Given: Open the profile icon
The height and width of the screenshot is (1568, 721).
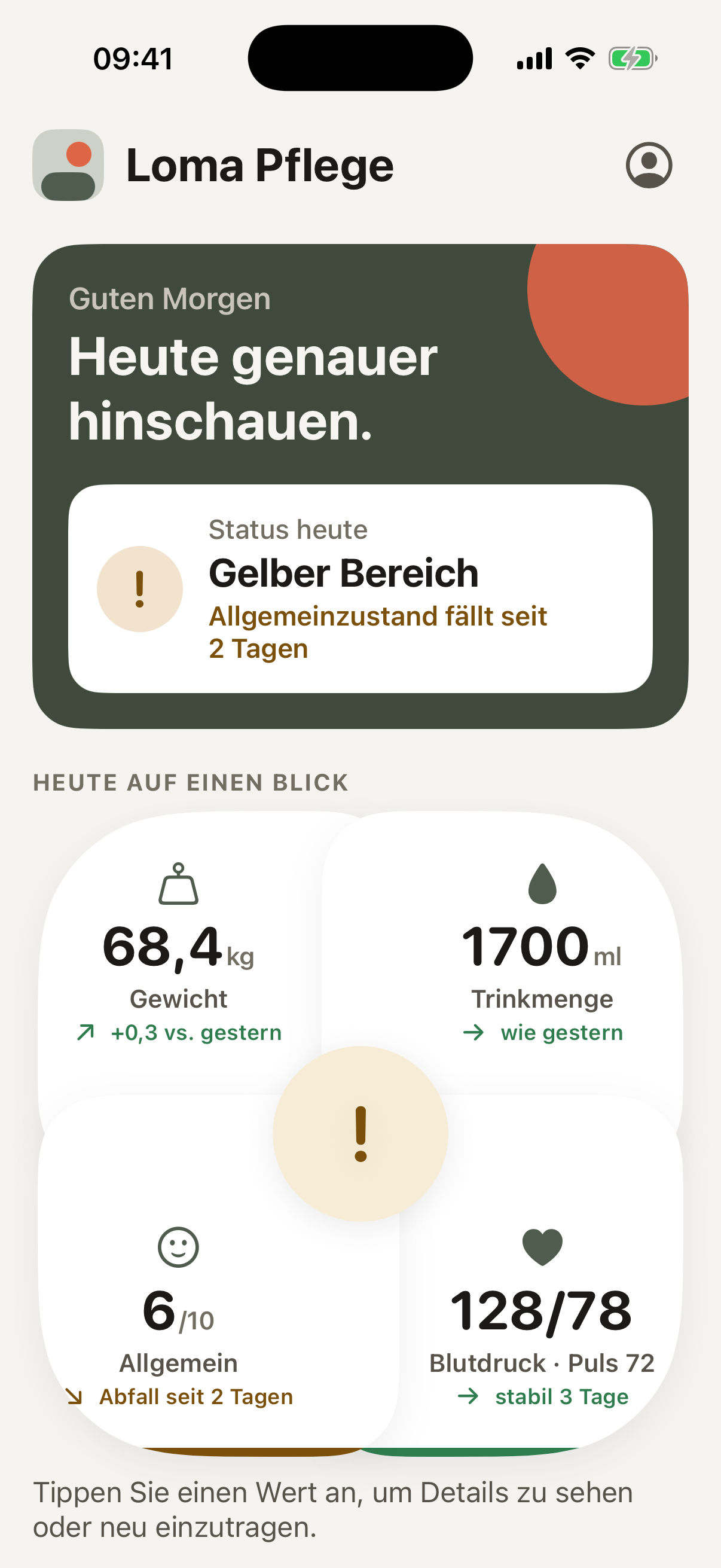Looking at the screenshot, I should [x=649, y=165].
